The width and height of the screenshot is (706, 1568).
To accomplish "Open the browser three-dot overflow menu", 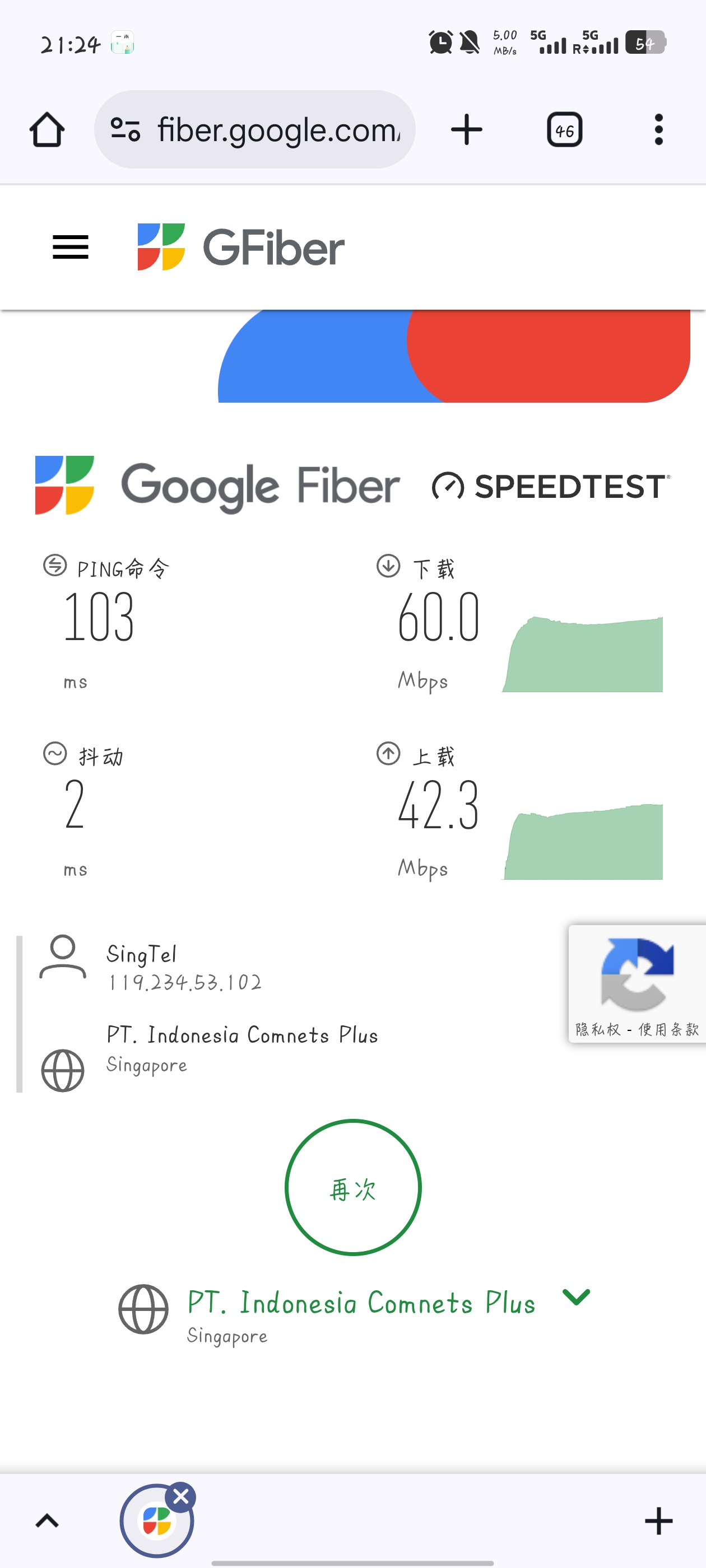I will pos(658,129).
